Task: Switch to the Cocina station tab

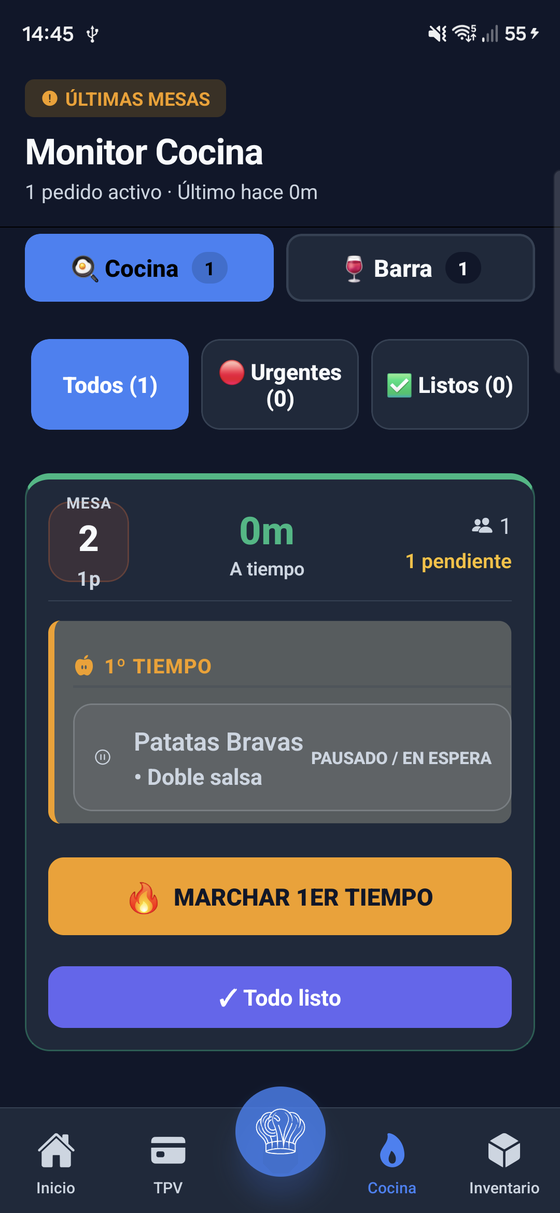Action: [149, 268]
